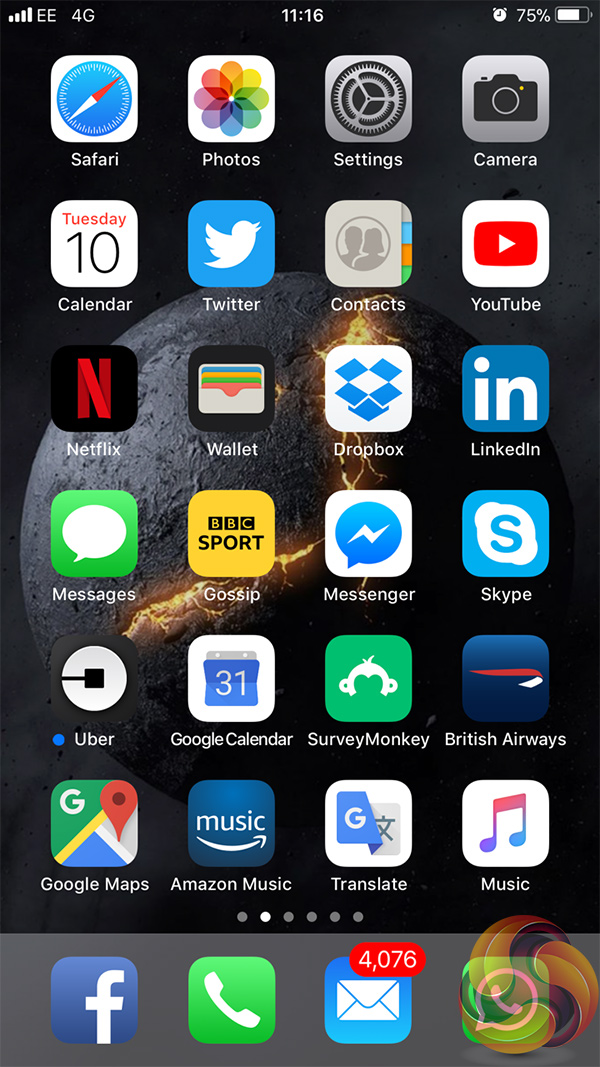The height and width of the screenshot is (1067, 600).
Task: Open the LinkedIn app
Action: (x=505, y=389)
